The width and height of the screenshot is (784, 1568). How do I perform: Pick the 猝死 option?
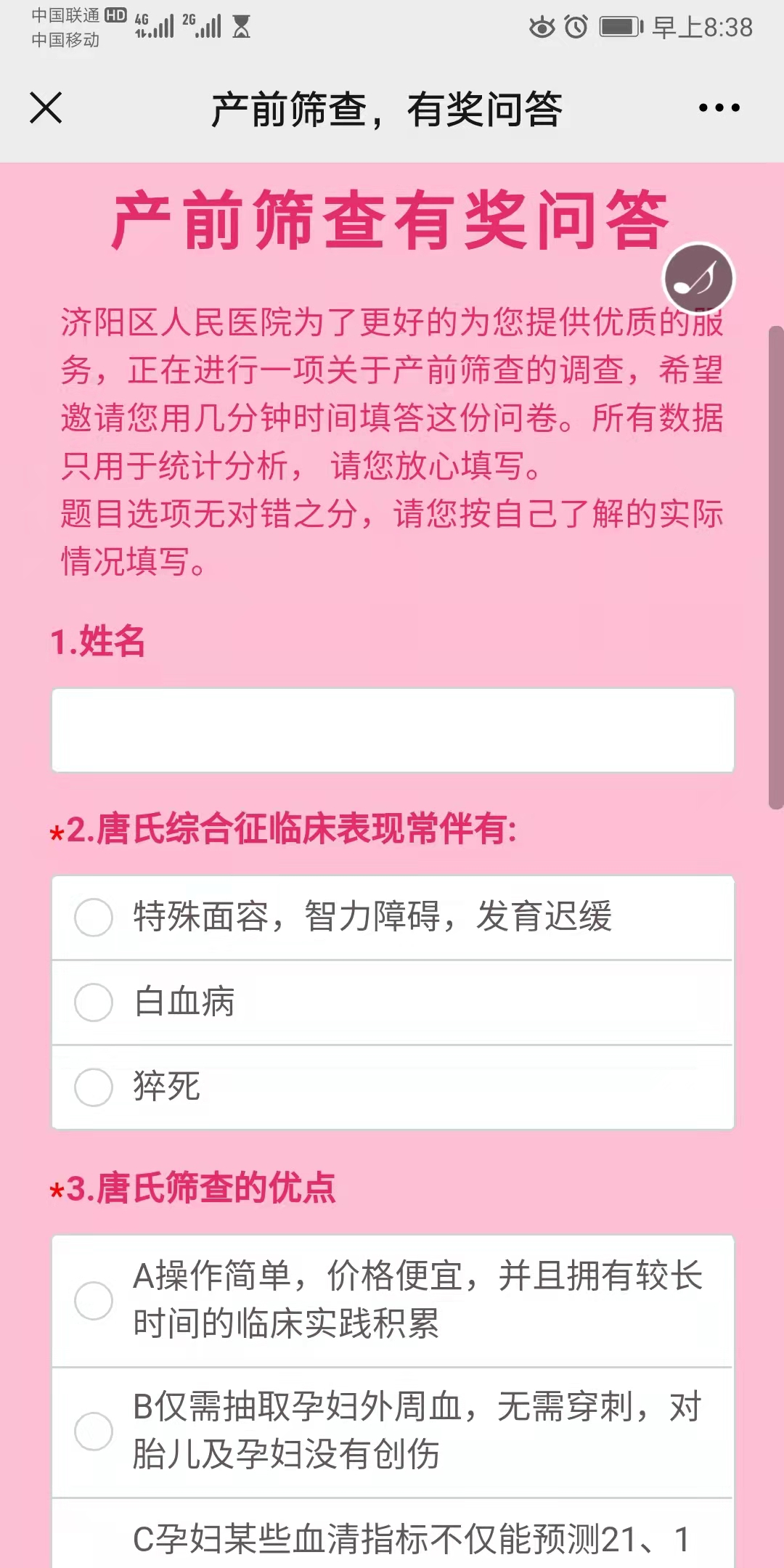tap(94, 1087)
